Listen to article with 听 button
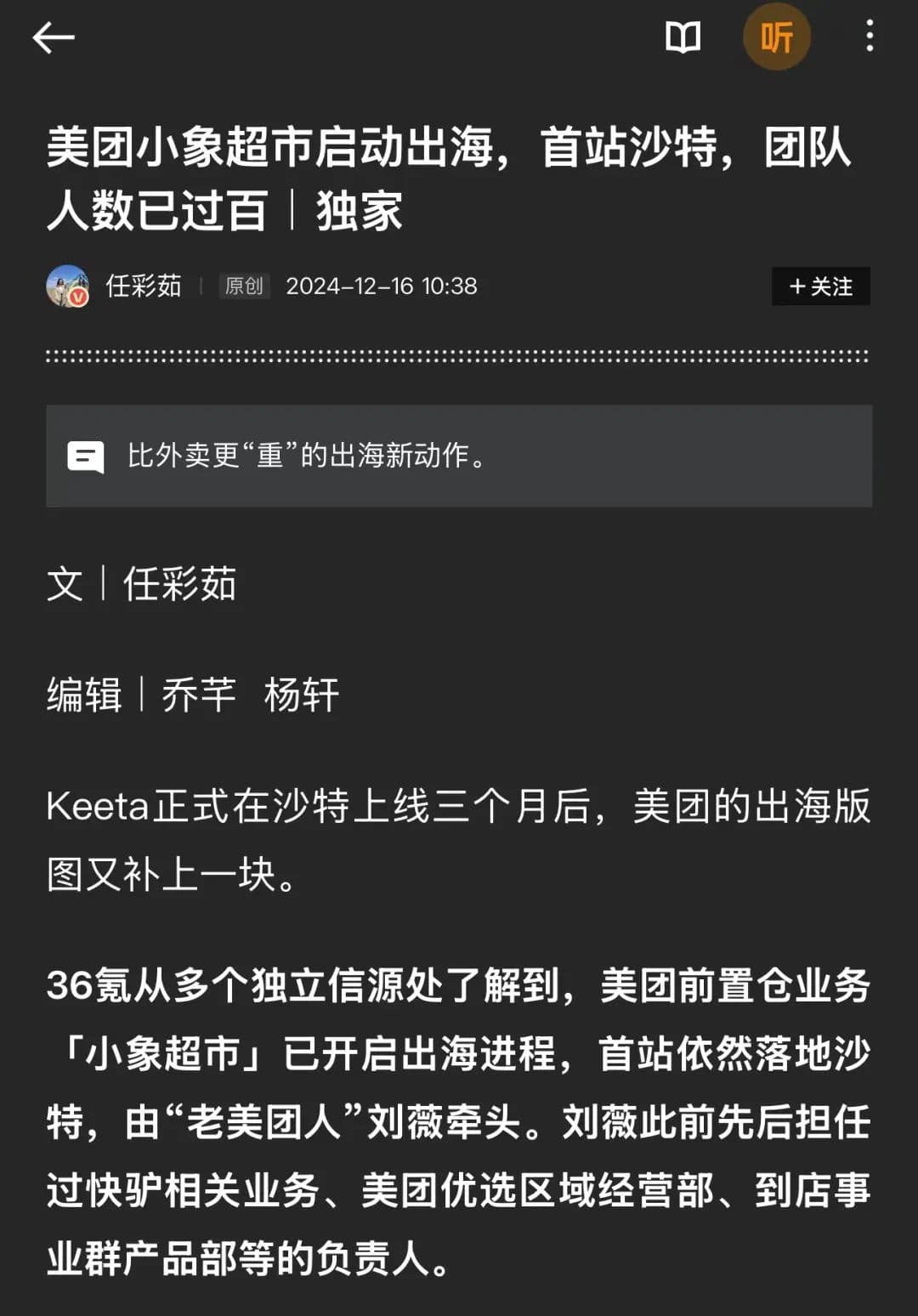Screen dimensions: 918x1316 (x=776, y=37)
